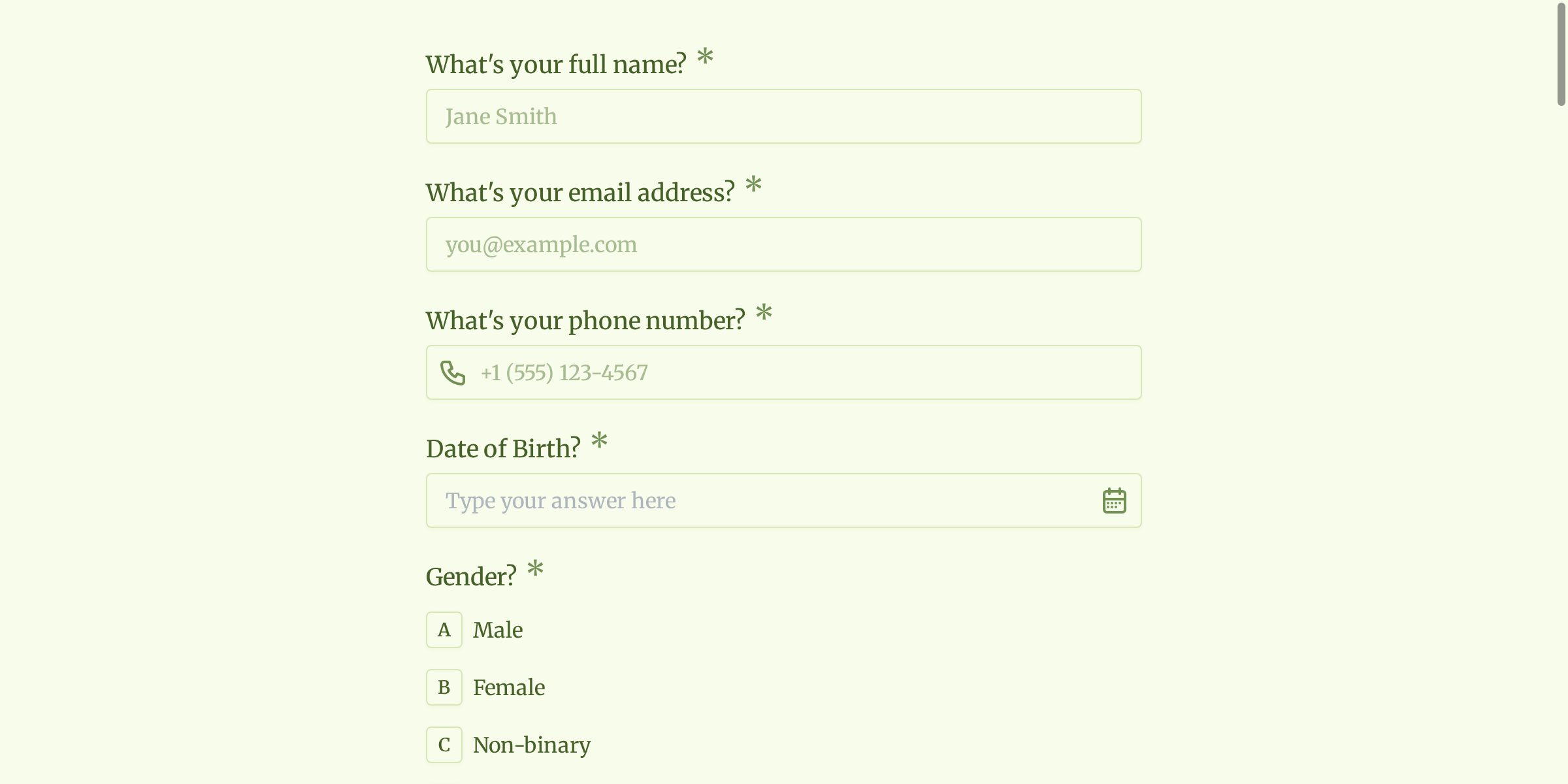Focus the full name field

pyautogui.click(x=783, y=116)
